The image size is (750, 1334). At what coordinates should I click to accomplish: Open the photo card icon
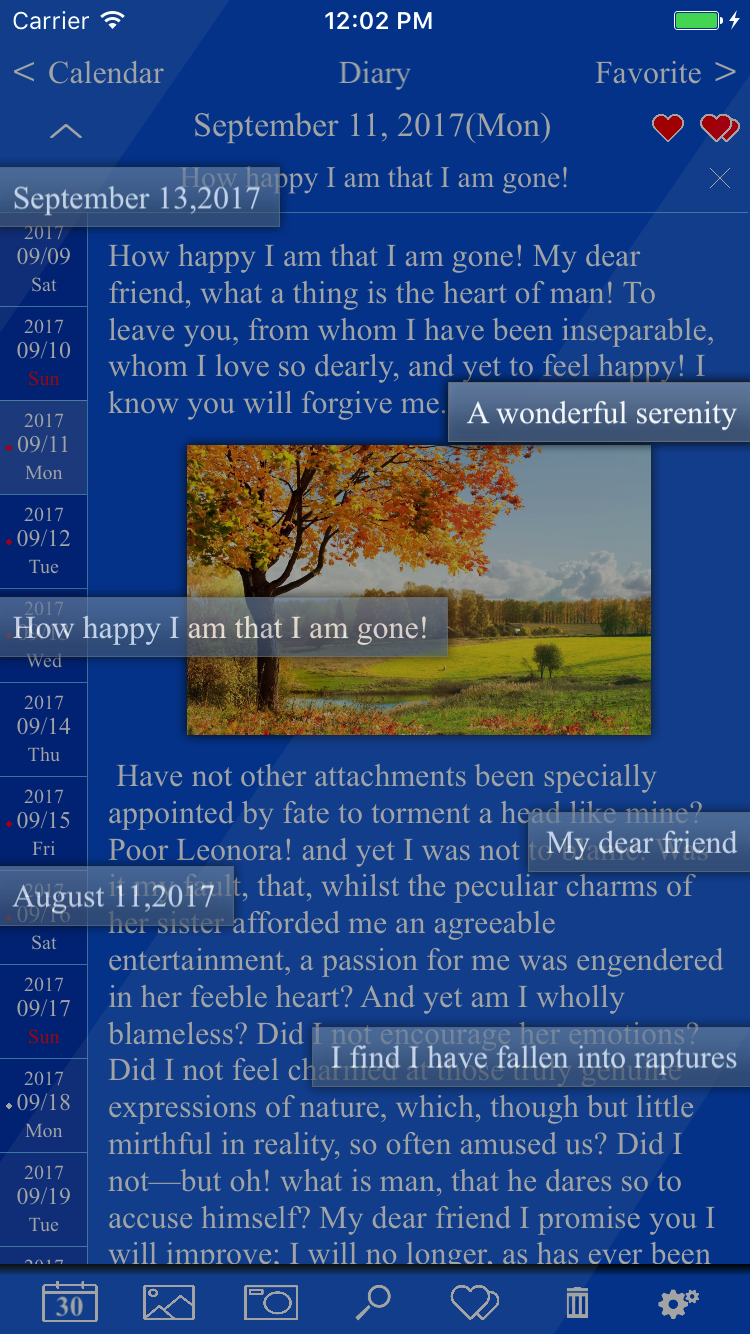click(271, 1302)
